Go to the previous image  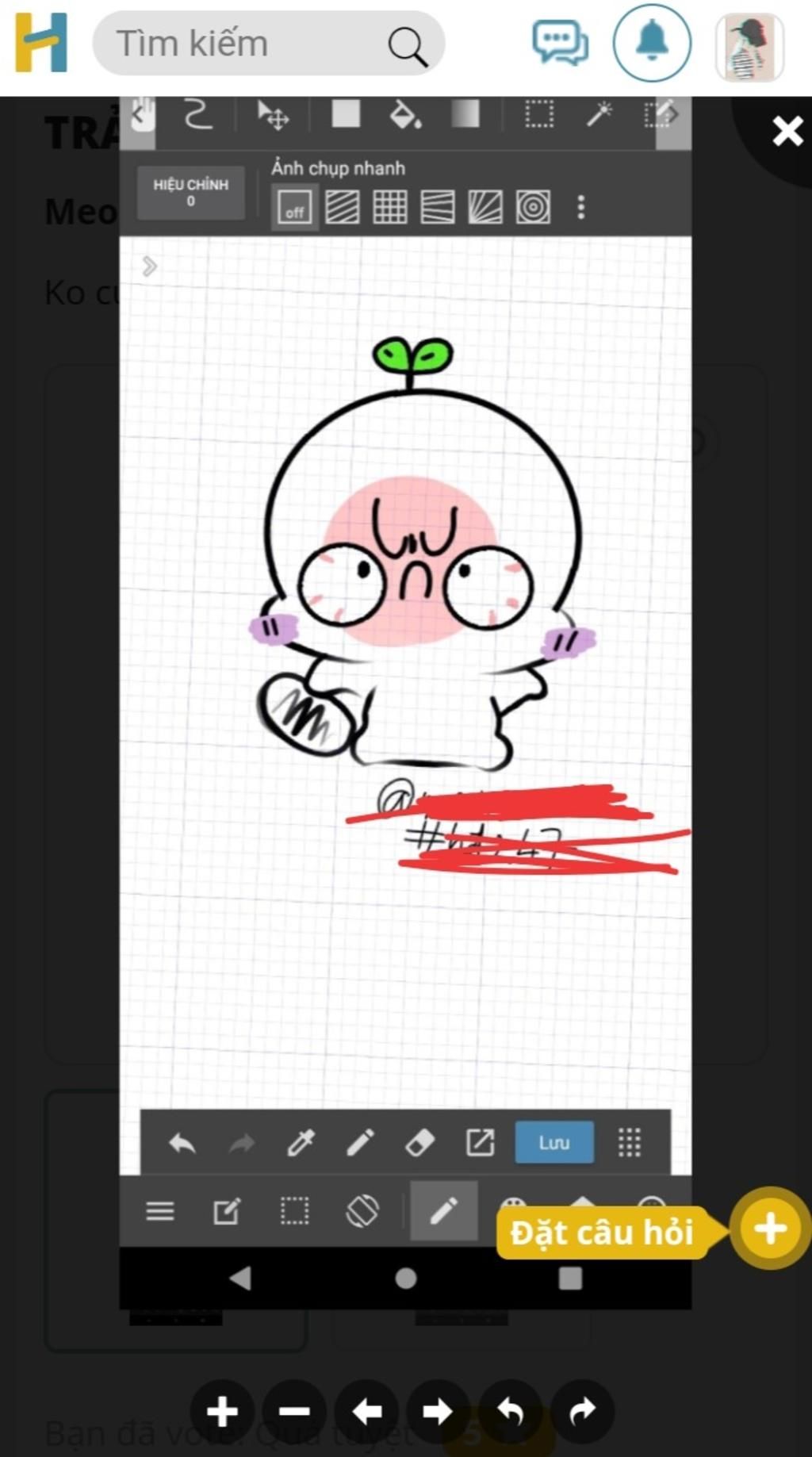(x=366, y=1411)
